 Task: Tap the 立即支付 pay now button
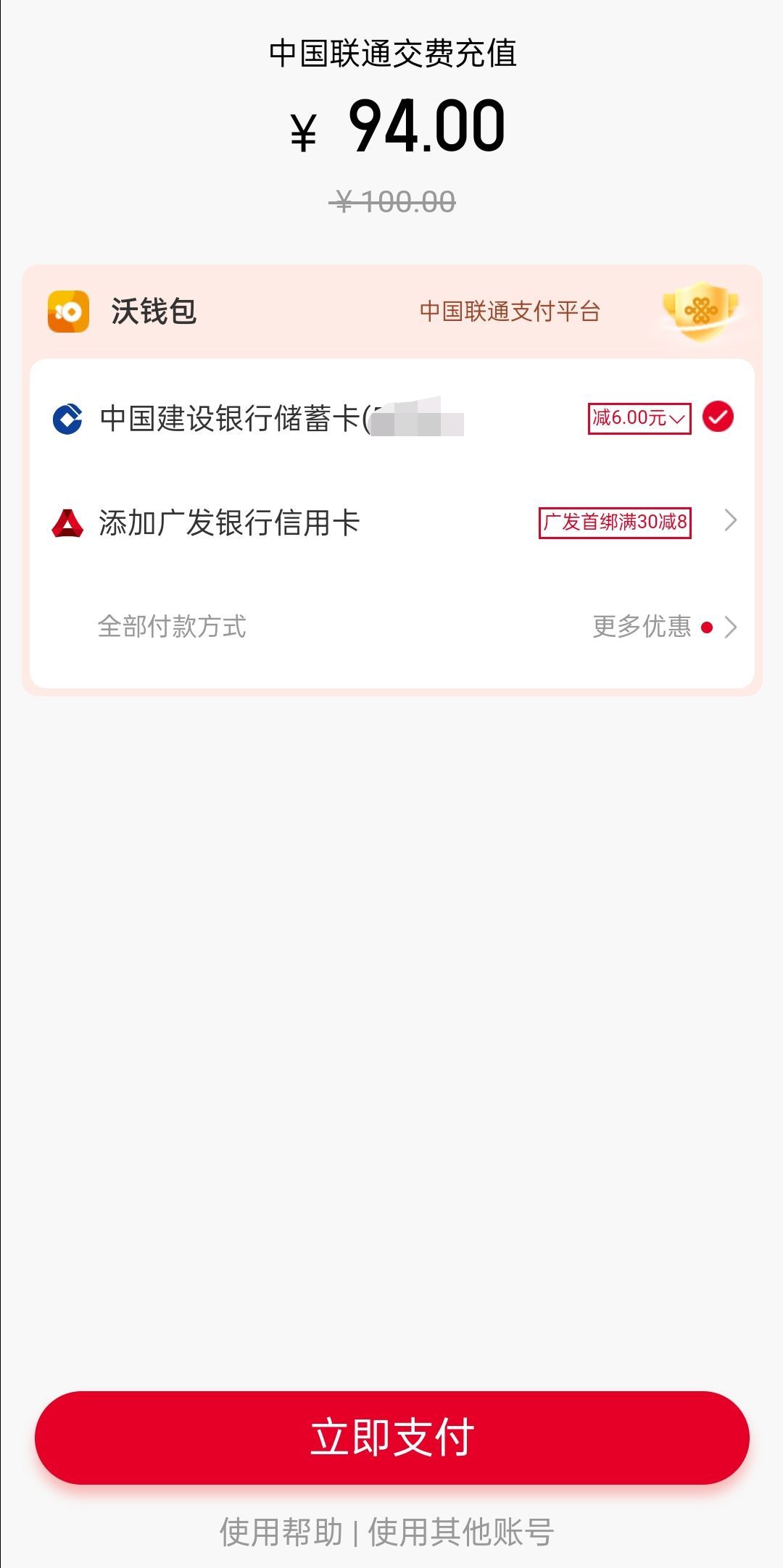(391, 1438)
